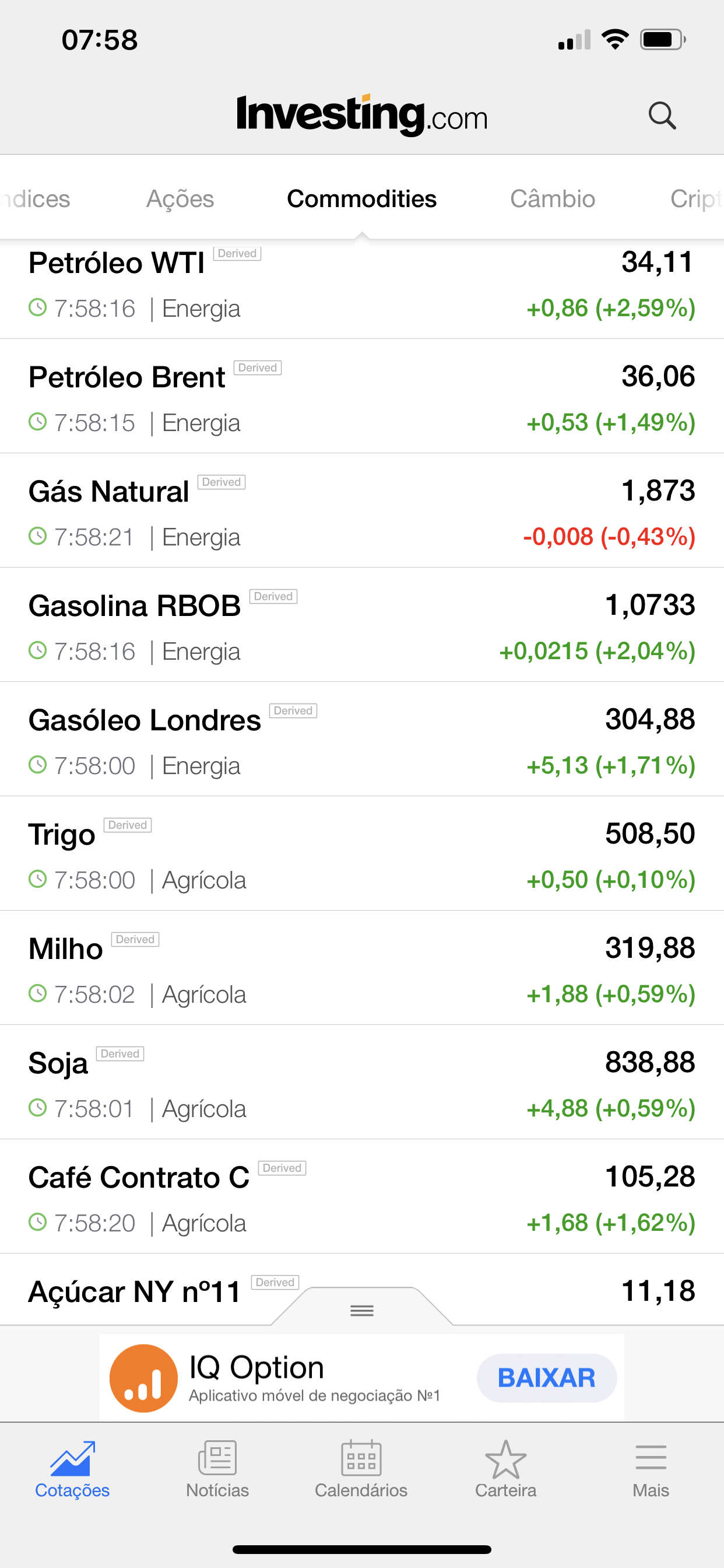
Task: Switch to the Ações tab
Action: click(x=180, y=199)
